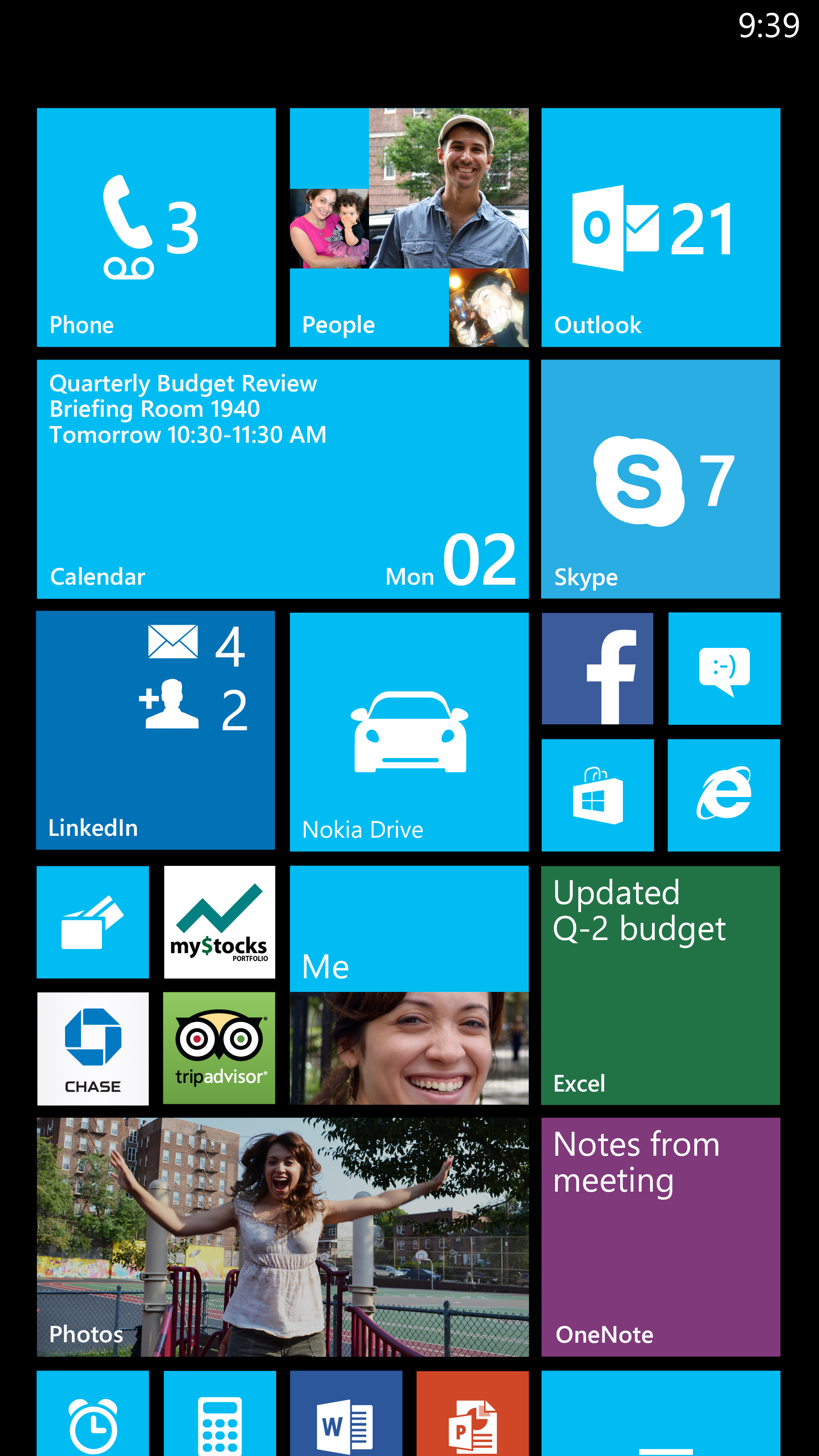Open the Phone tile
This screenshot has width=819, height=1456.
point(156,227)
